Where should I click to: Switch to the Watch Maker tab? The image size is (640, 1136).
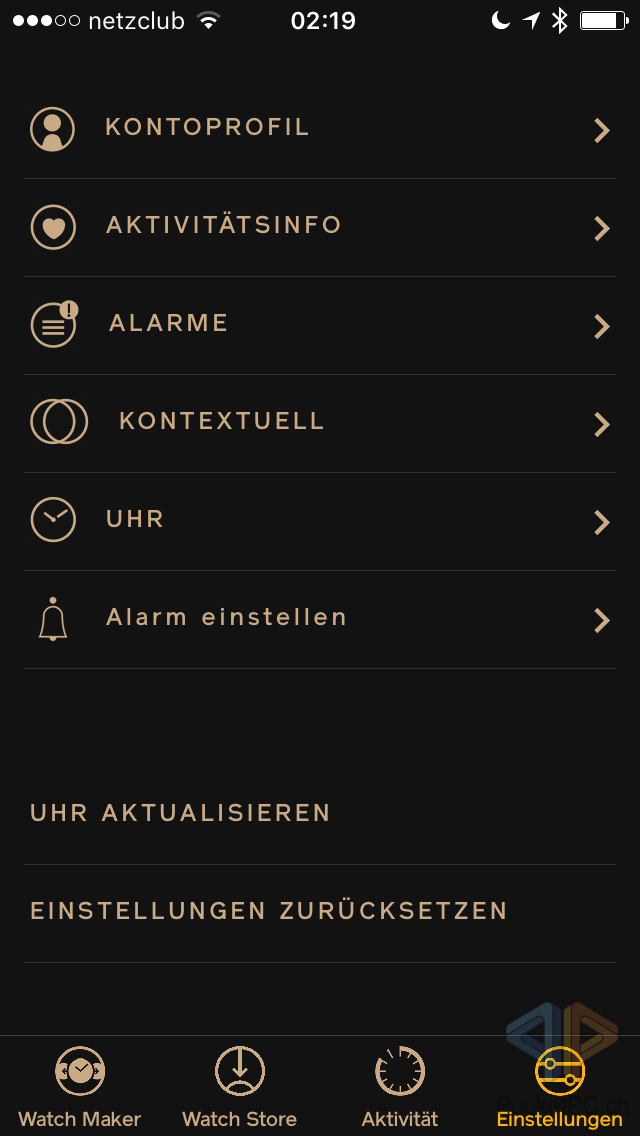click(80, 1086)
